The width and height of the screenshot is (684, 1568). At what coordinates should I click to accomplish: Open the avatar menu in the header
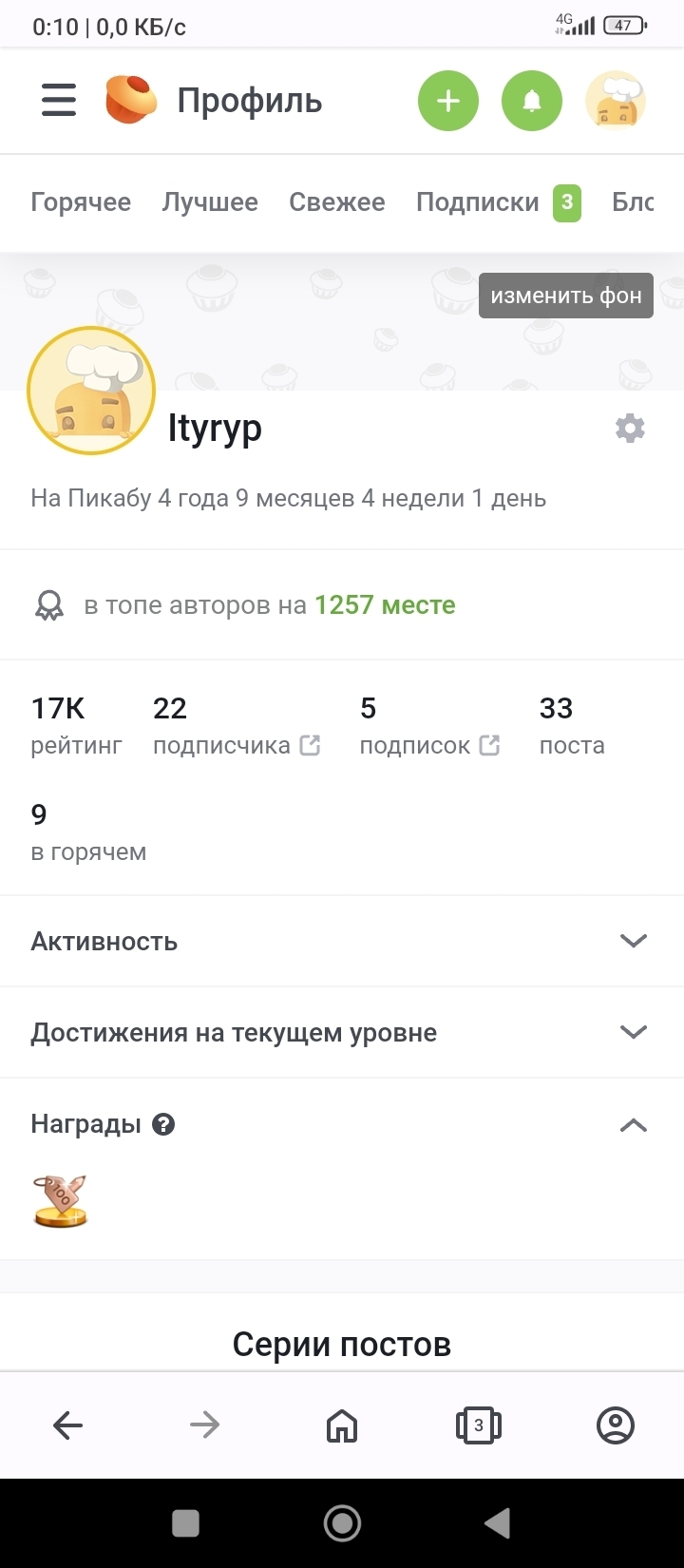click(616, 101)
